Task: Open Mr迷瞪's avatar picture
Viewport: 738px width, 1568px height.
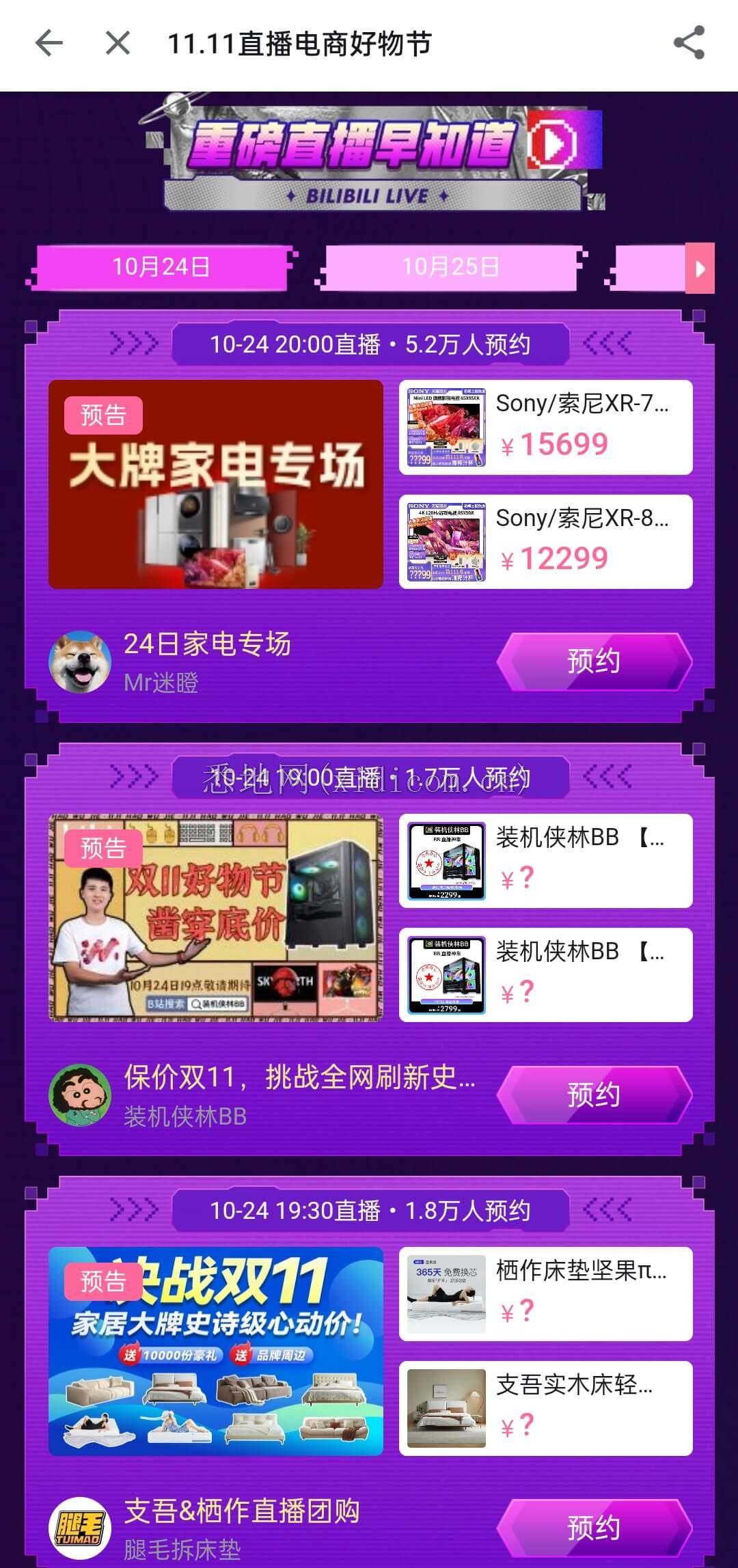Action: tap(81, 661)
